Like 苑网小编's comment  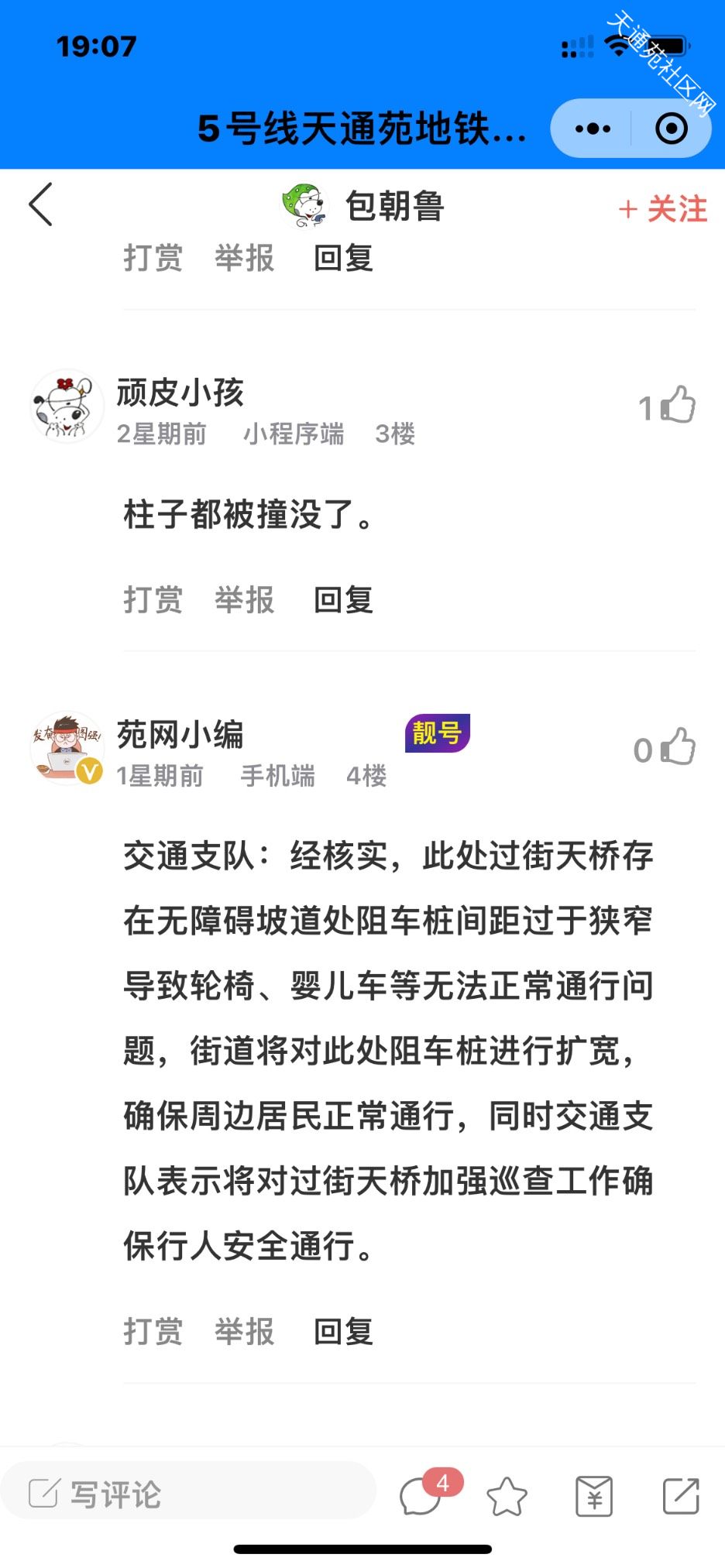(665, 748)
